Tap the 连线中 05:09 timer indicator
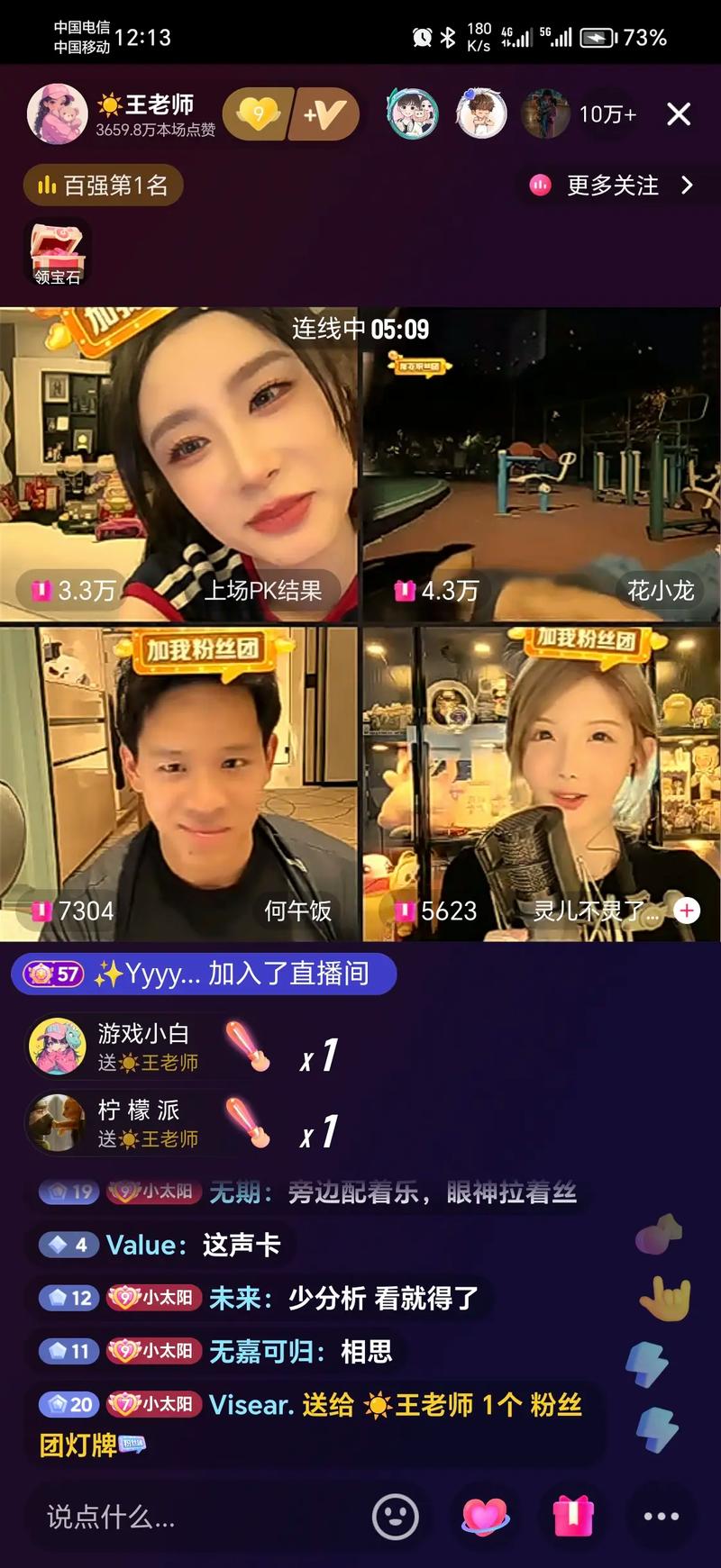 360,331
